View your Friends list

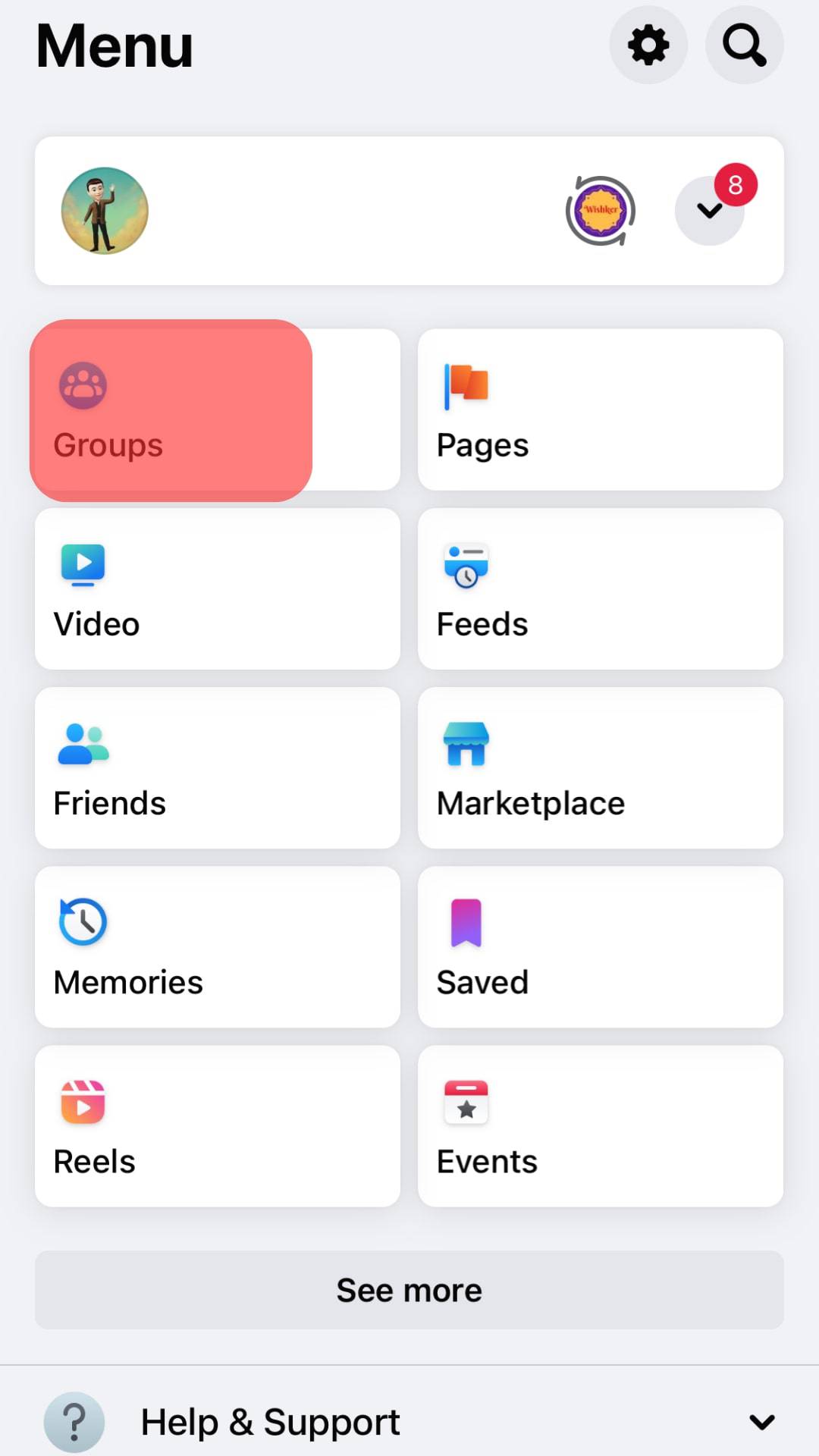pos(217,767)
